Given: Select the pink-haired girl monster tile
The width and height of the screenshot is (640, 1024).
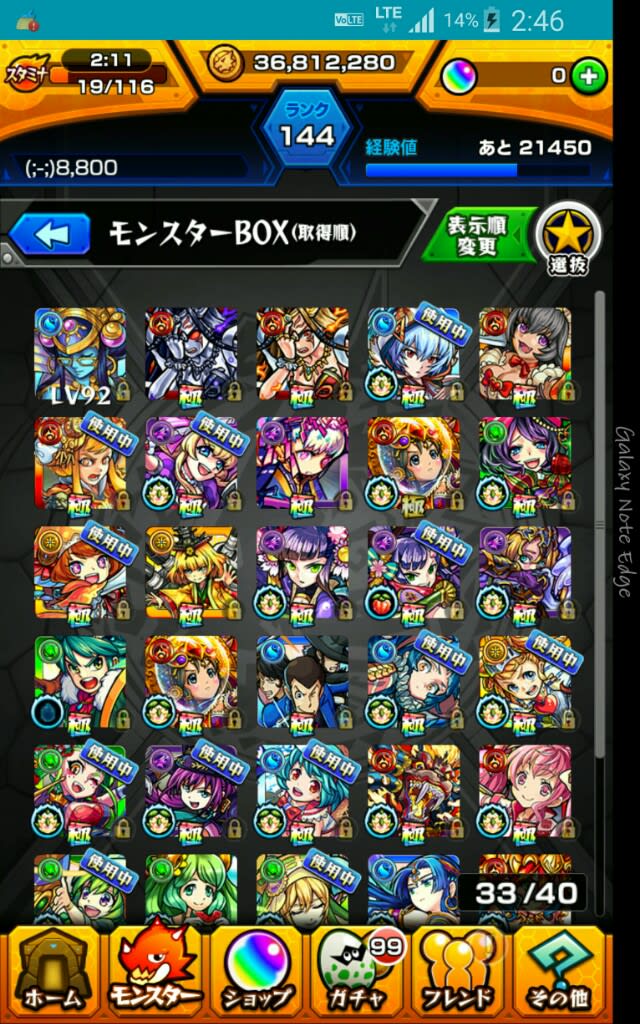Looking at the screenshot, I should point(525,791).
